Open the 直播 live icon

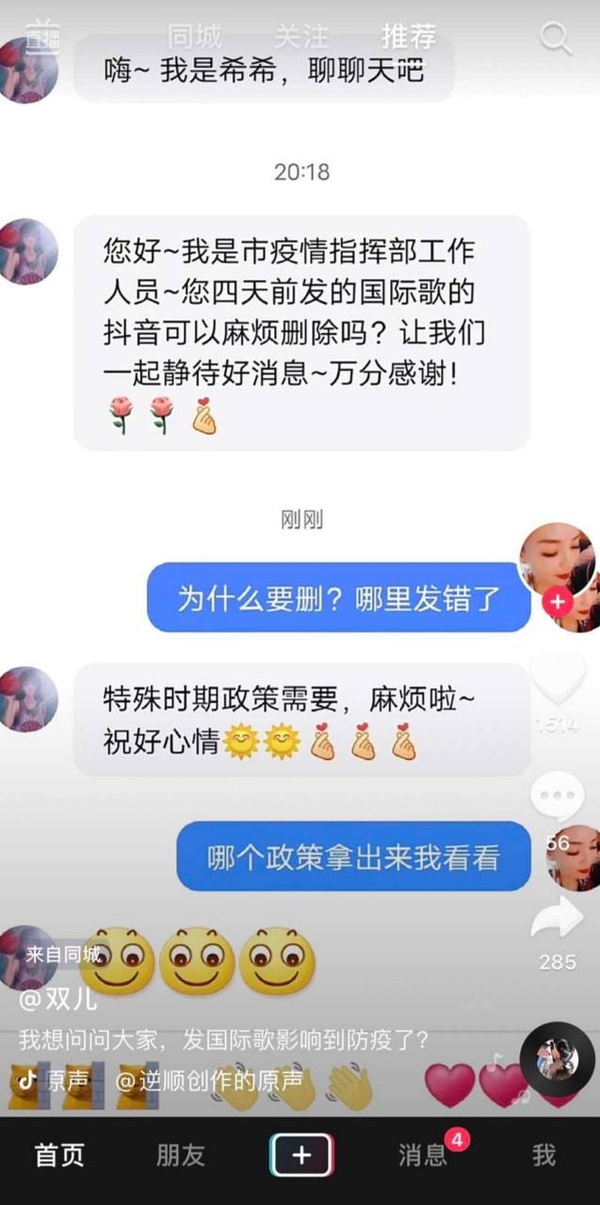point(42,36)
